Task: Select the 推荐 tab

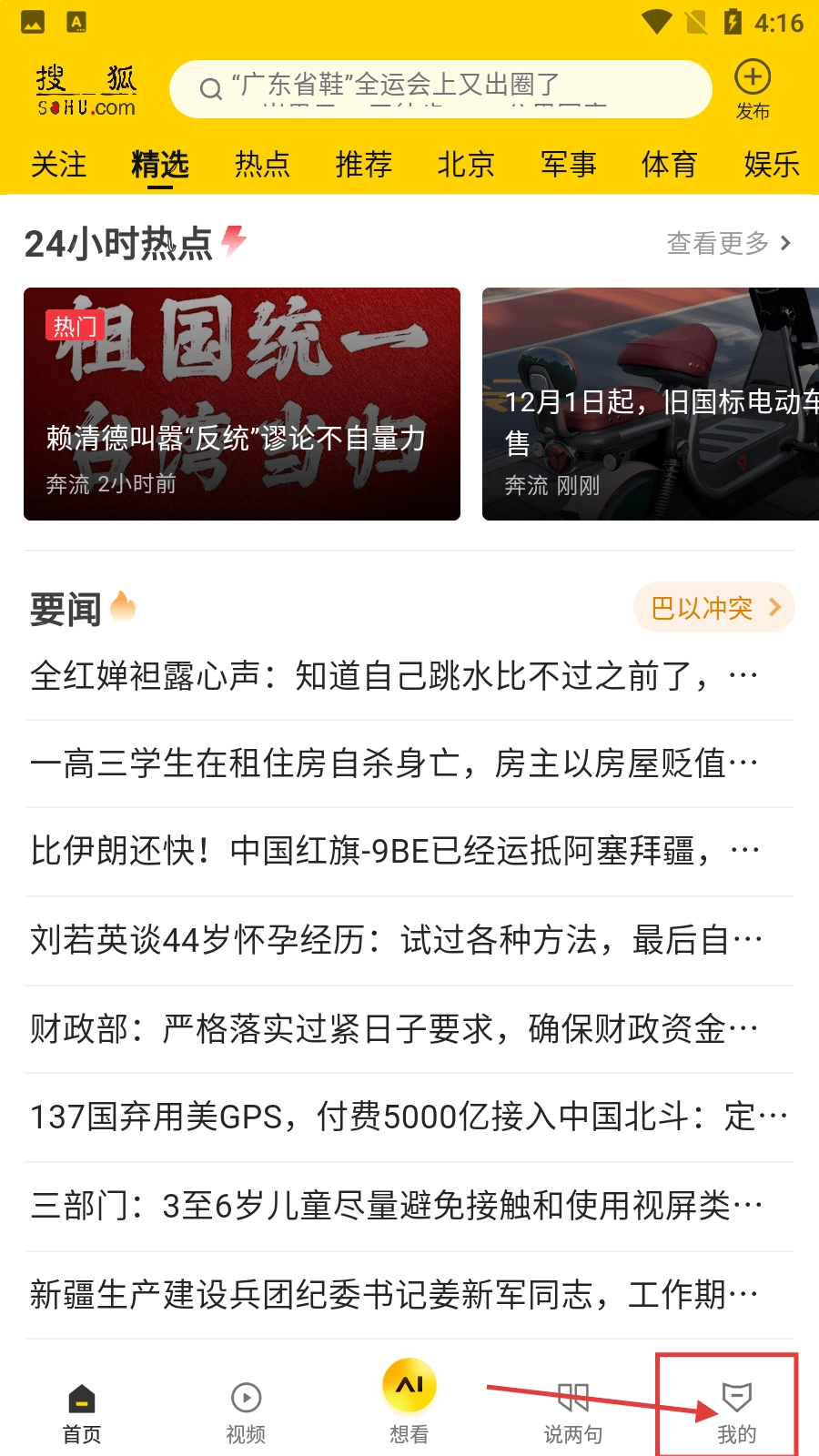Action: coord(364,165)
